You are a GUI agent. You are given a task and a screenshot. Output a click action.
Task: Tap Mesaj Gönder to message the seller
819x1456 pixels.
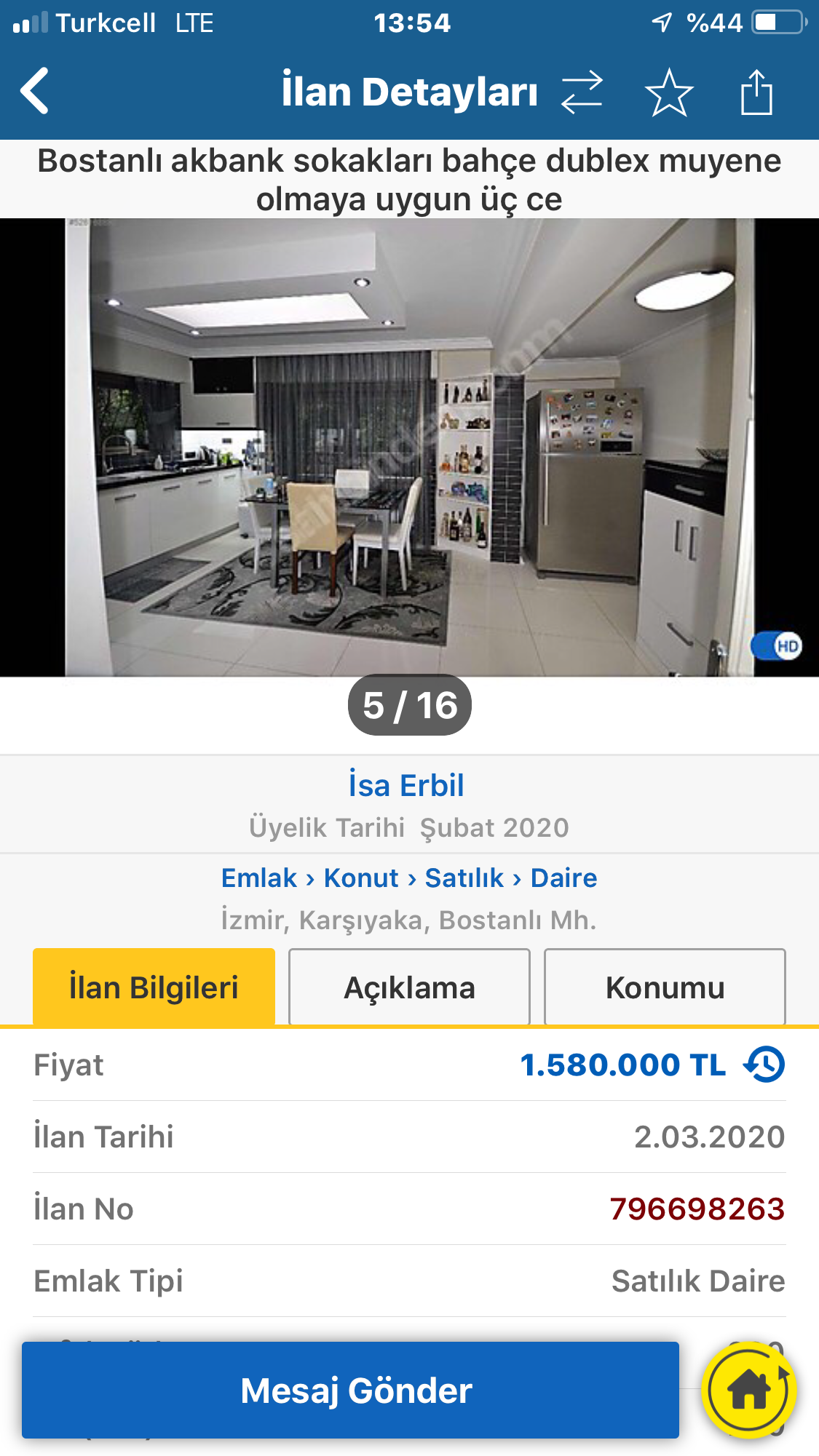350,1391
